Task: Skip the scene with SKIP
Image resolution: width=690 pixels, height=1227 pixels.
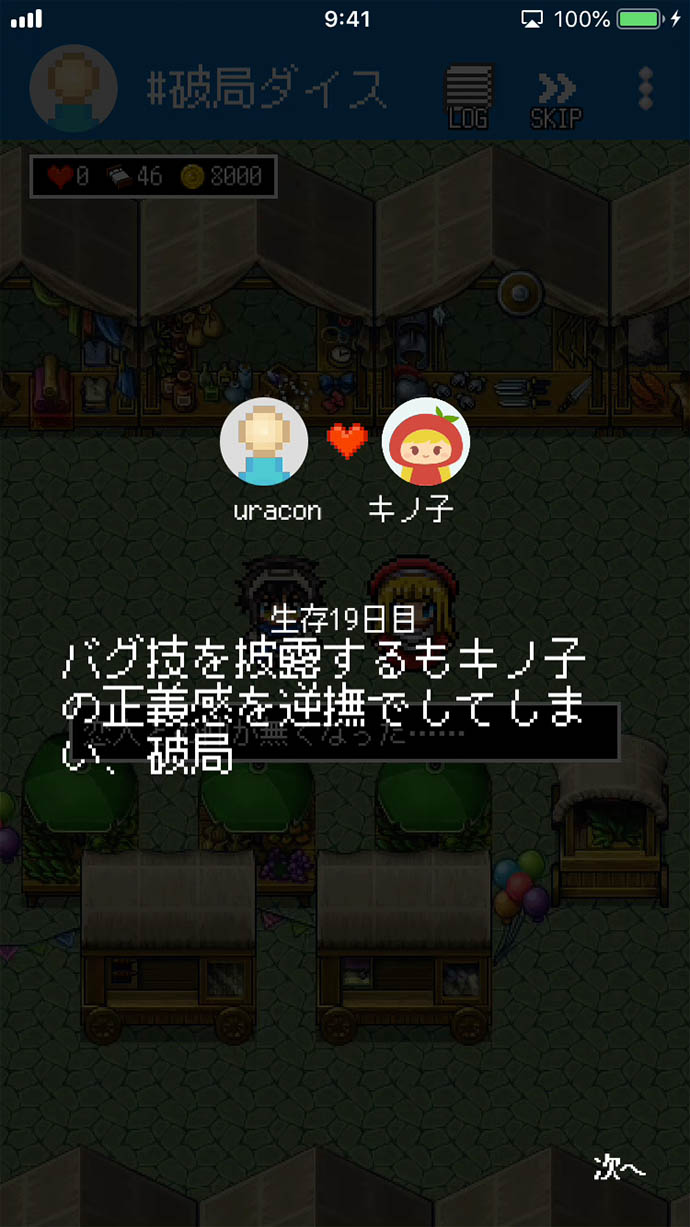Action: 555,97
